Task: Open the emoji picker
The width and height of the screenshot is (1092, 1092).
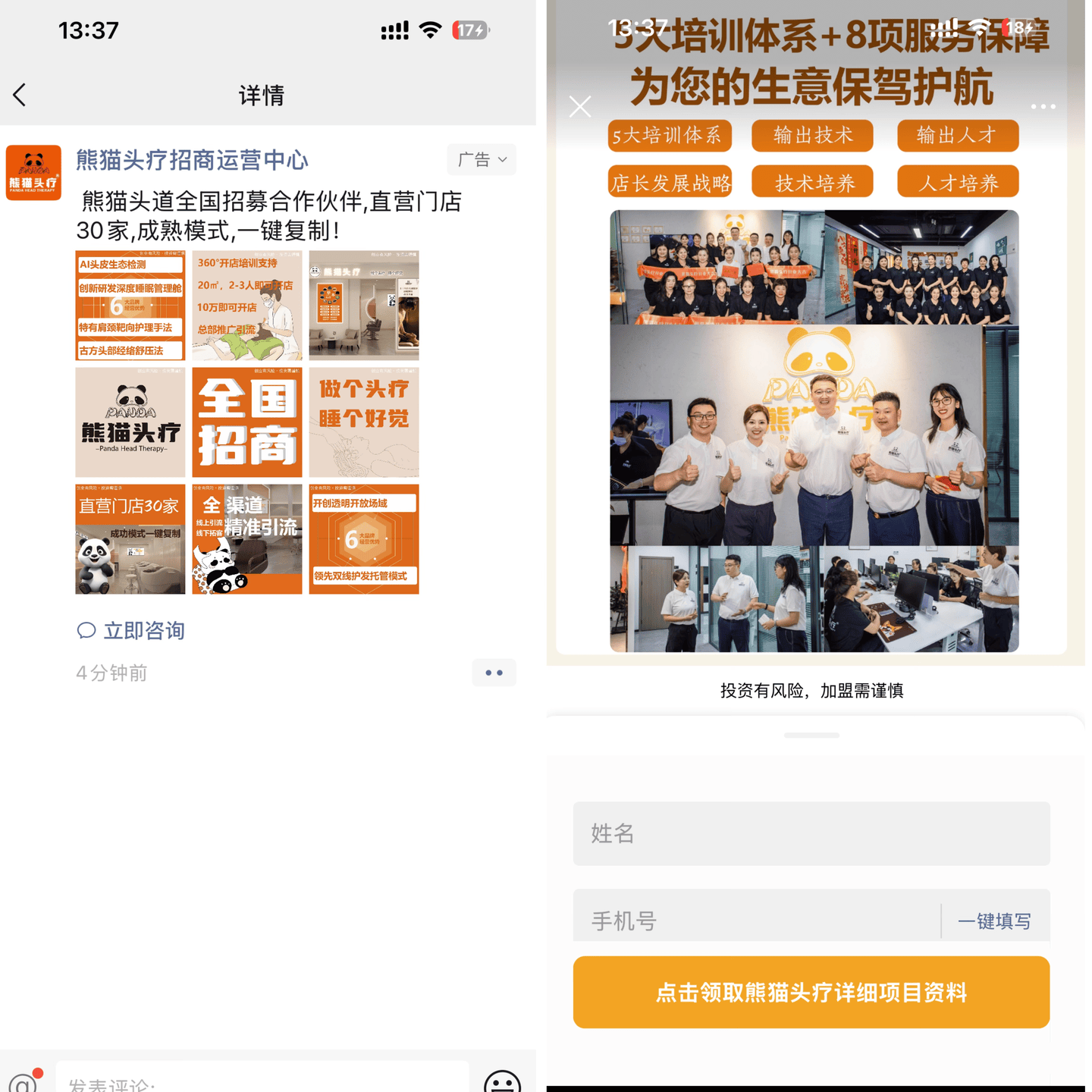Action: [502, 1082]
